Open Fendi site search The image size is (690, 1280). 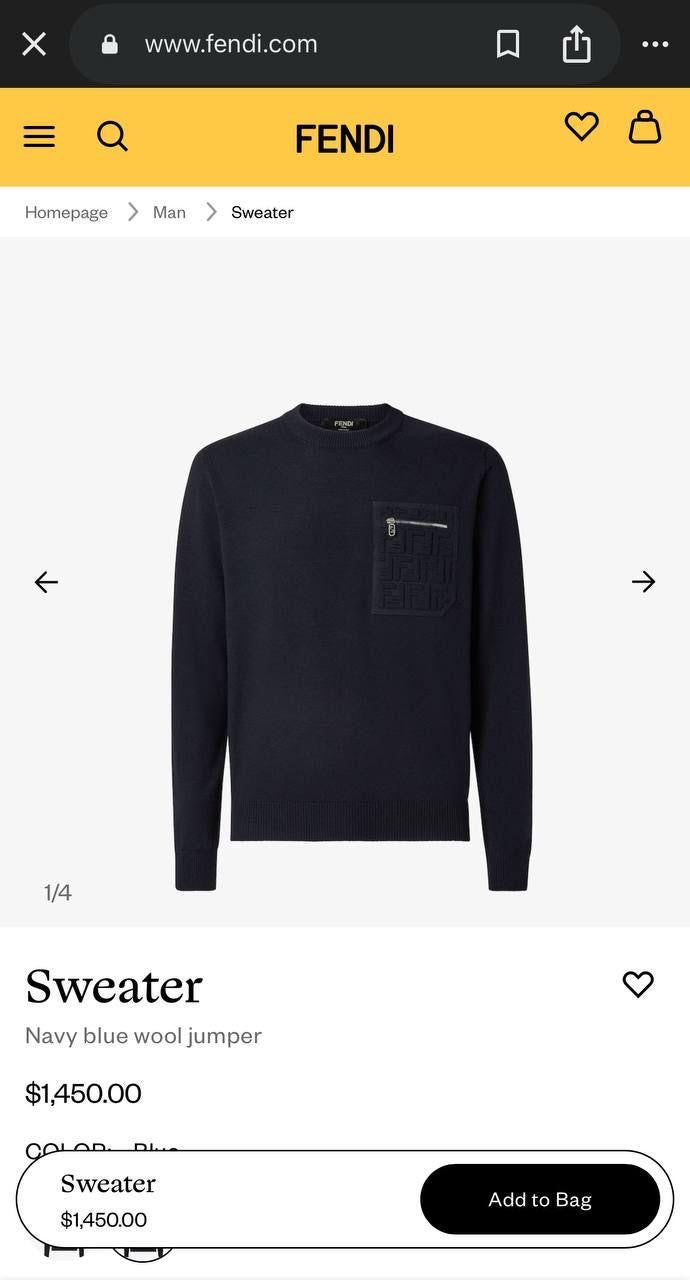(x=112, y=136)
